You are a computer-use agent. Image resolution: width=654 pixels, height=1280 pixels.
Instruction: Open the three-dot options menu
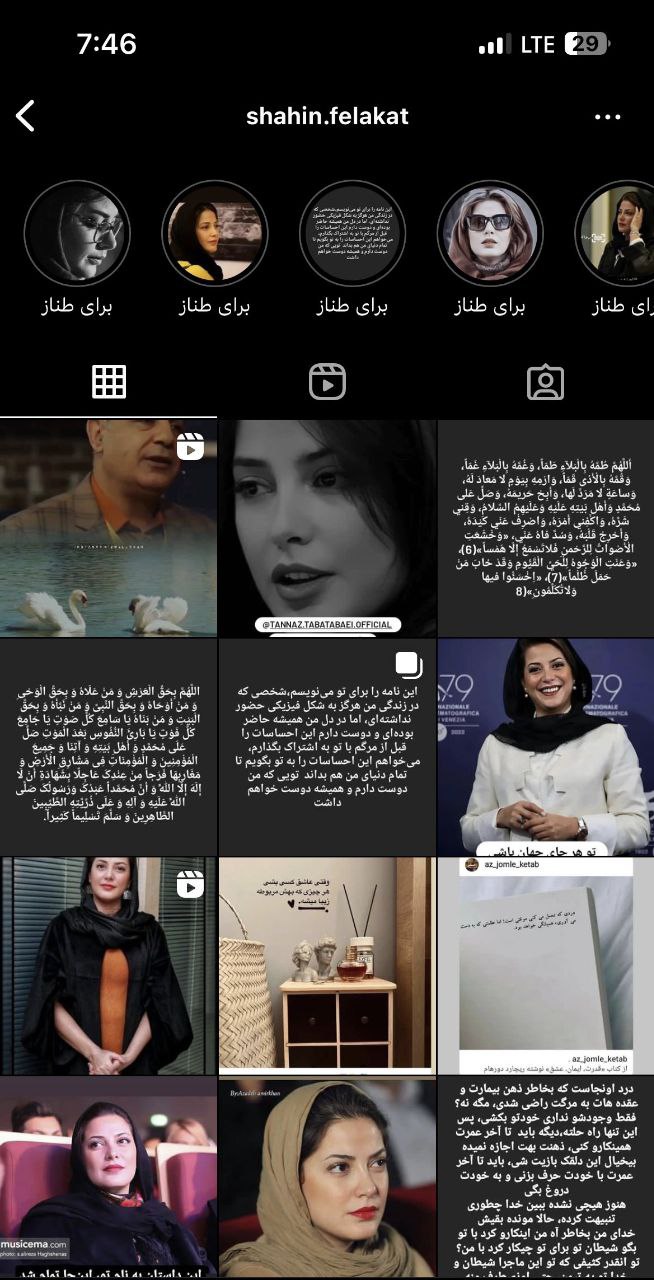608,117
